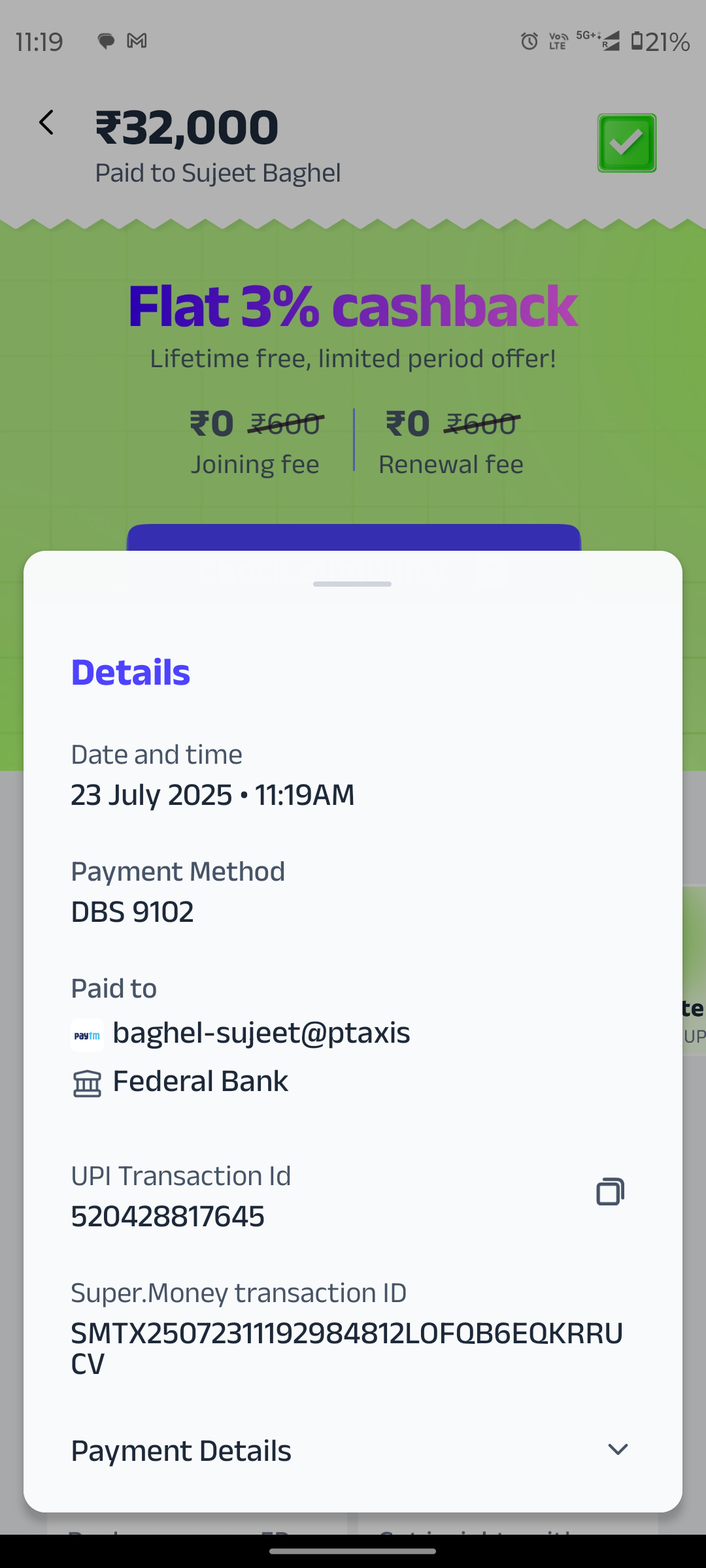Go back using the top-left arrow
706x1568 pixels.
pos(46,123)
